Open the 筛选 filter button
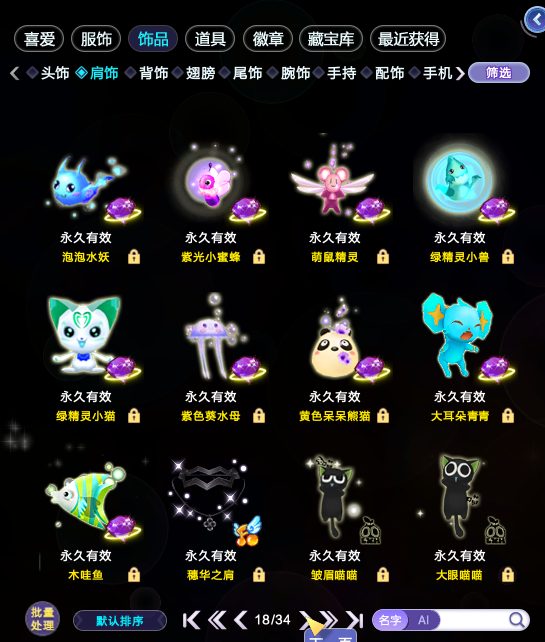 [499, 73]
